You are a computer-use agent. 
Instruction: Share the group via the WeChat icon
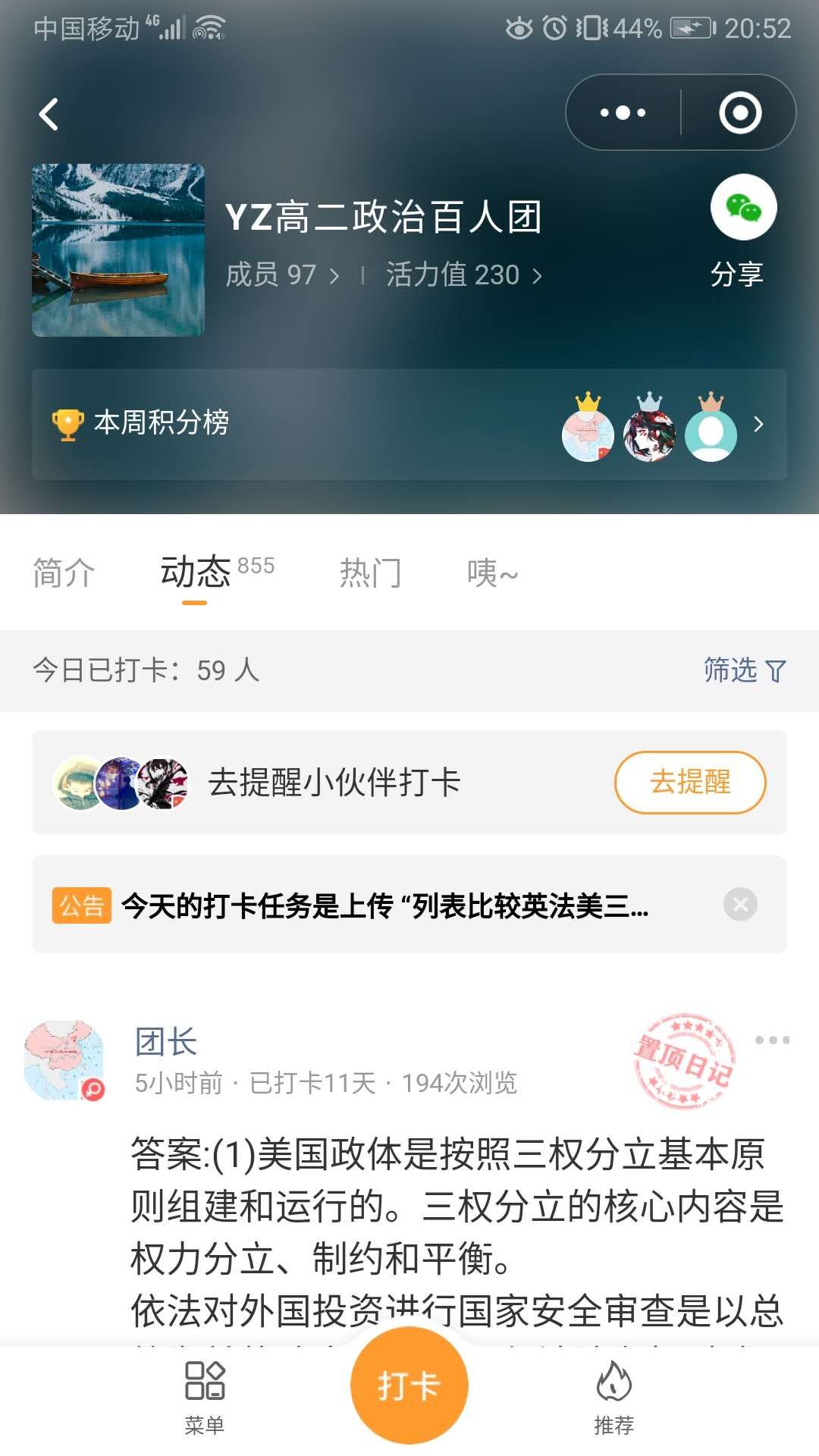click(x=742, y=207)
